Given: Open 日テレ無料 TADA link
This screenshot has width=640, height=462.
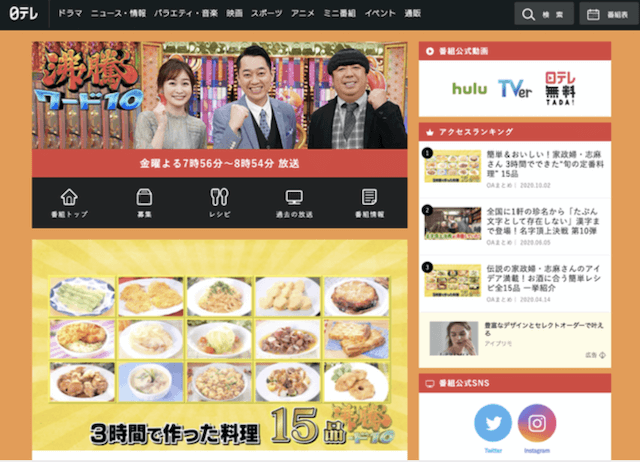Looking at the screenshot, I should tap(560, 89).
